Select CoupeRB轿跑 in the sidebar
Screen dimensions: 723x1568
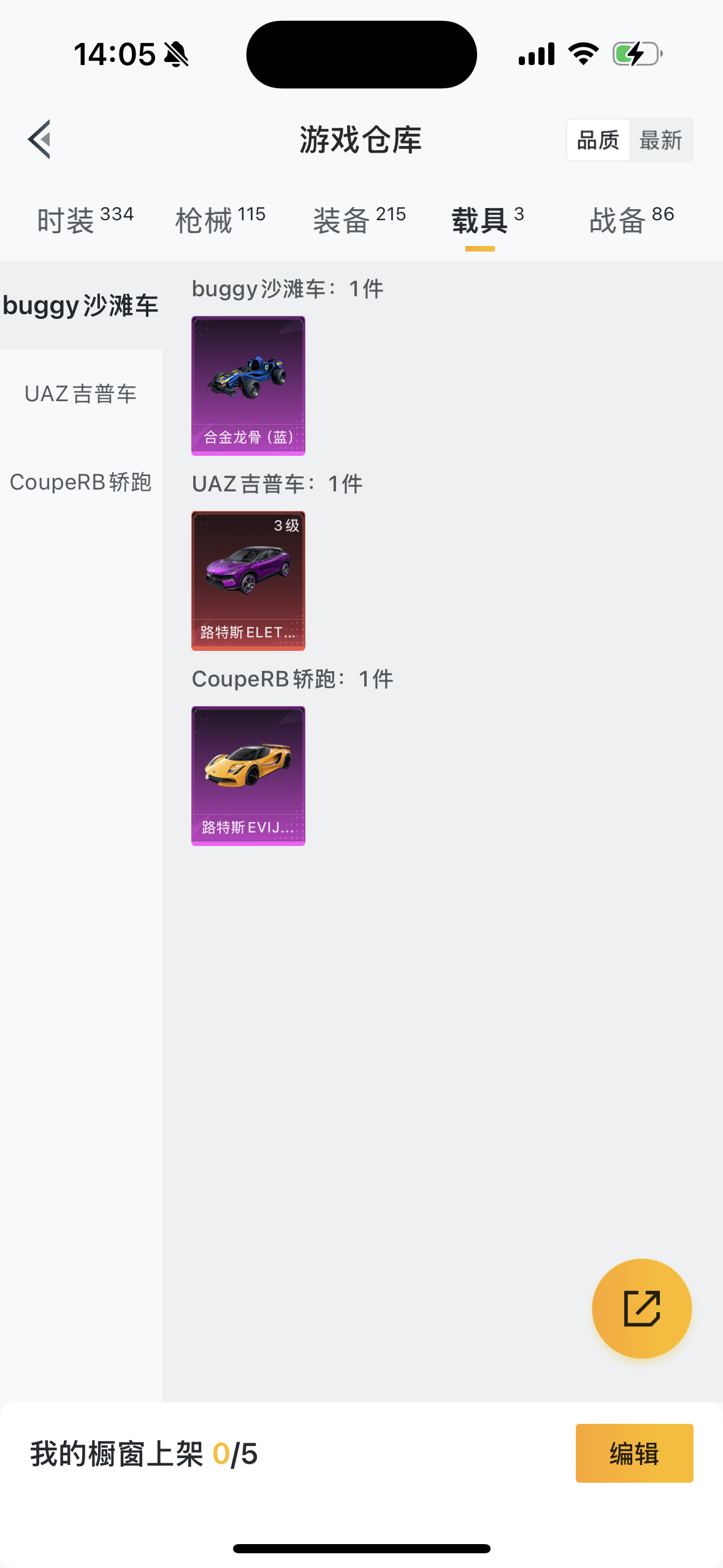coord(80,482)
